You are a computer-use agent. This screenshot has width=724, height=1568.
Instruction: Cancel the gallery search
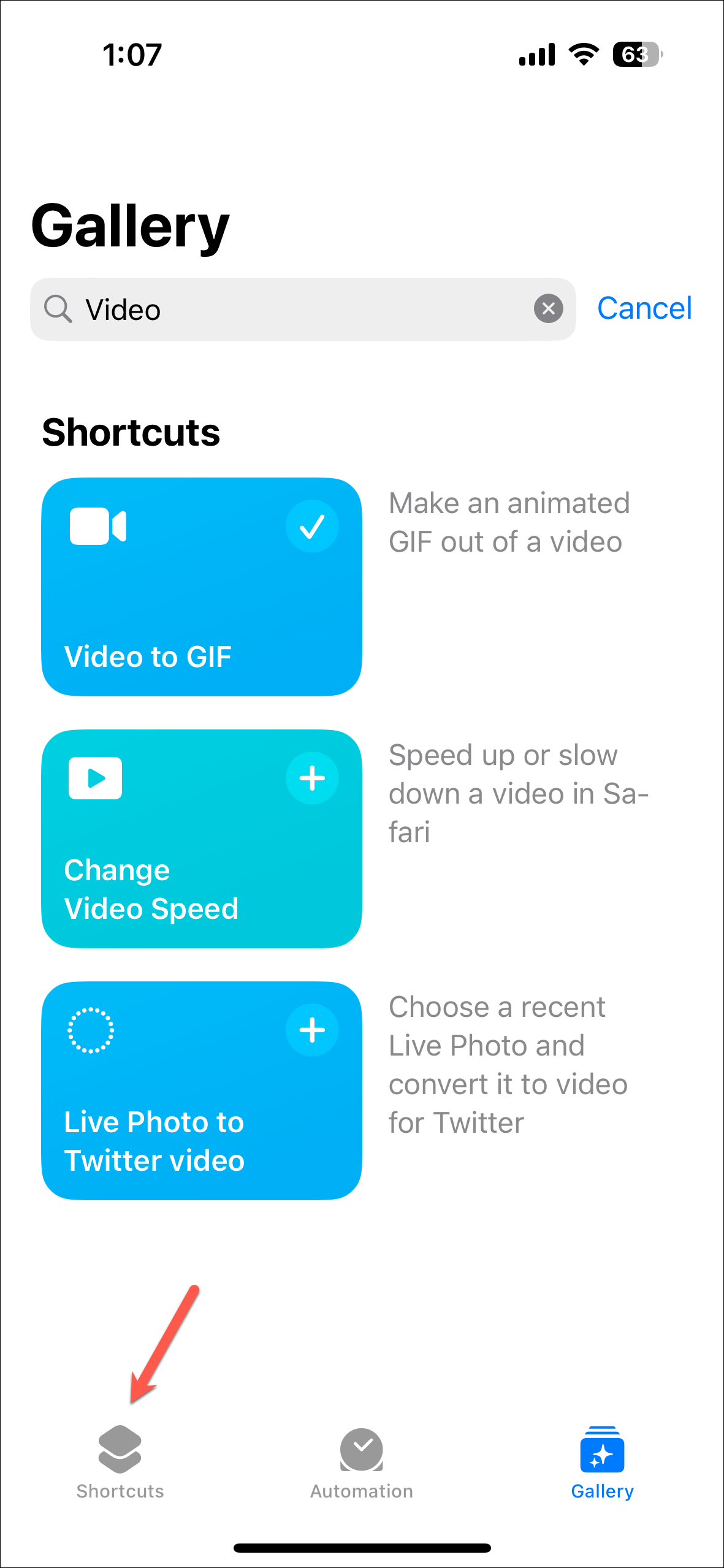(644, 308)
